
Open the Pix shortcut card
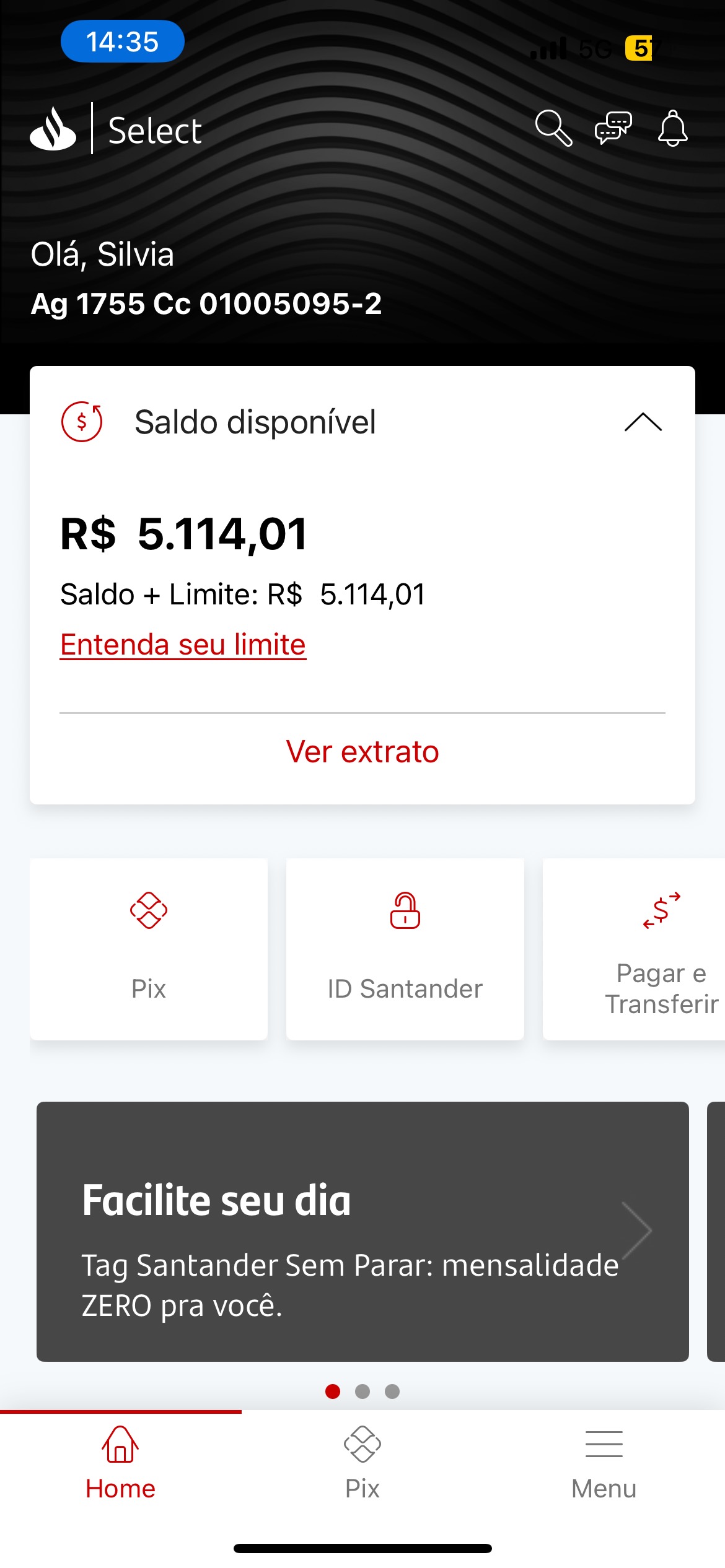[149, 948]
